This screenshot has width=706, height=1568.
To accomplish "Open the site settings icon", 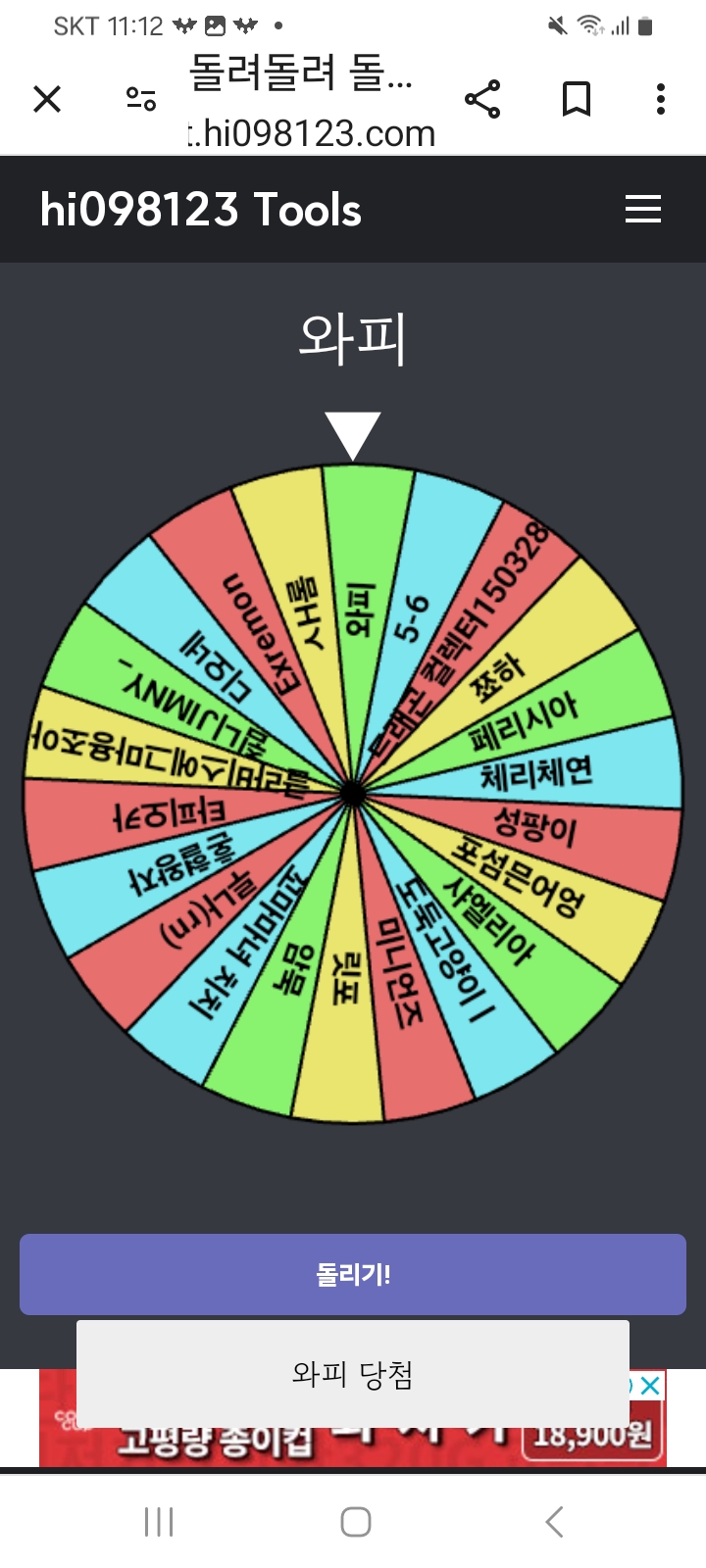I will (141, 99).
